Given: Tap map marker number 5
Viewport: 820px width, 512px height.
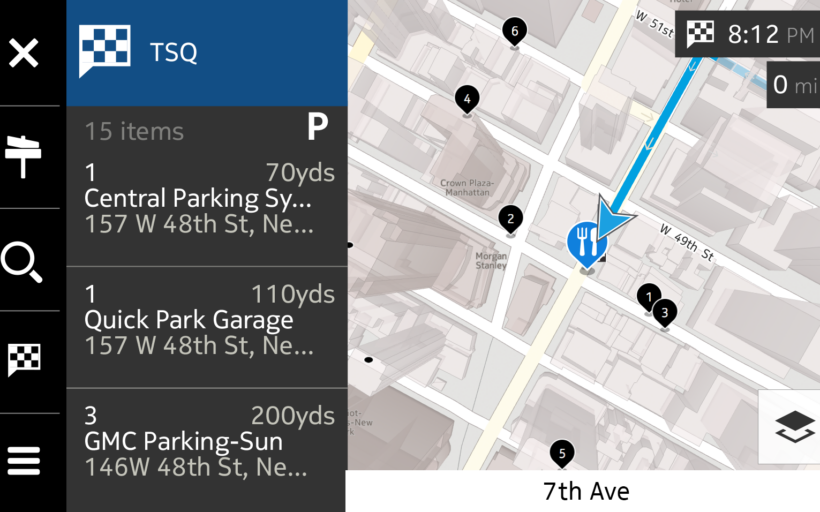Looking at the screenshot, I should pyautogui.click(x=562, y=454).
